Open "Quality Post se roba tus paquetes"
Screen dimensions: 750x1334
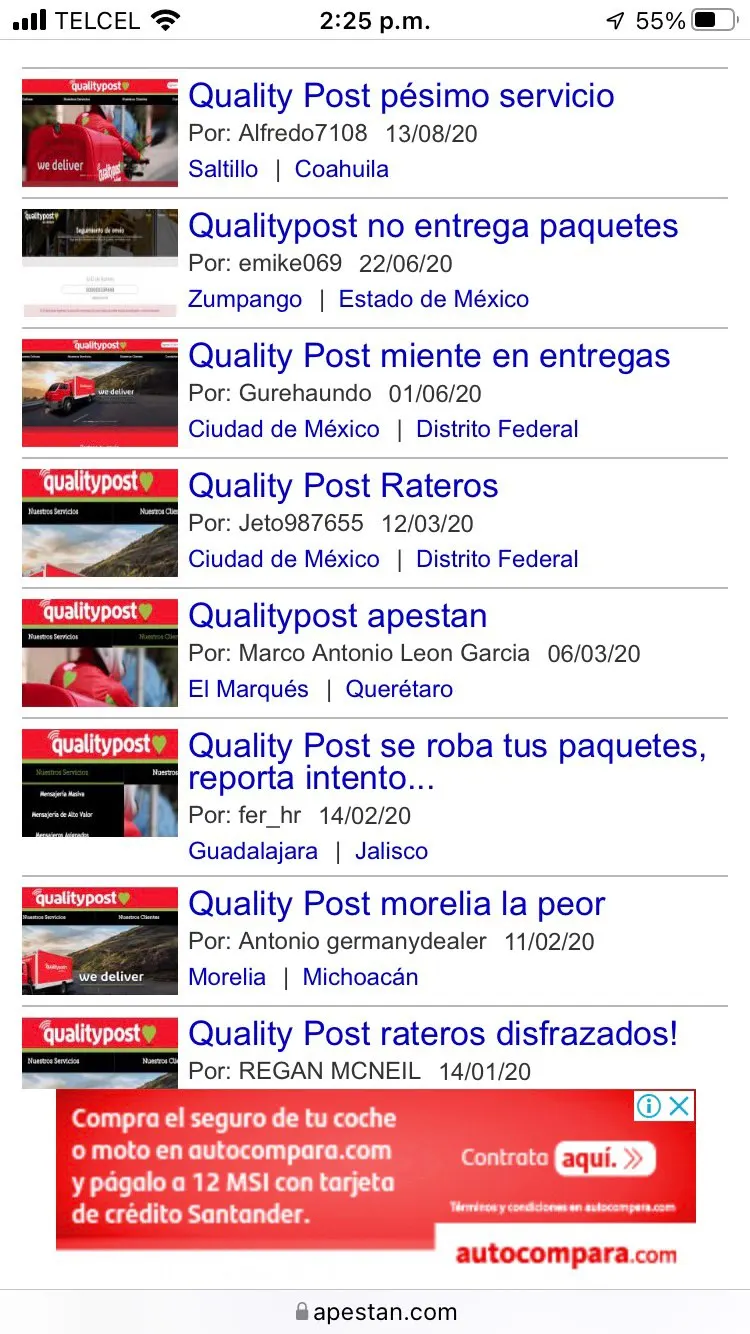tap(447, 762)
